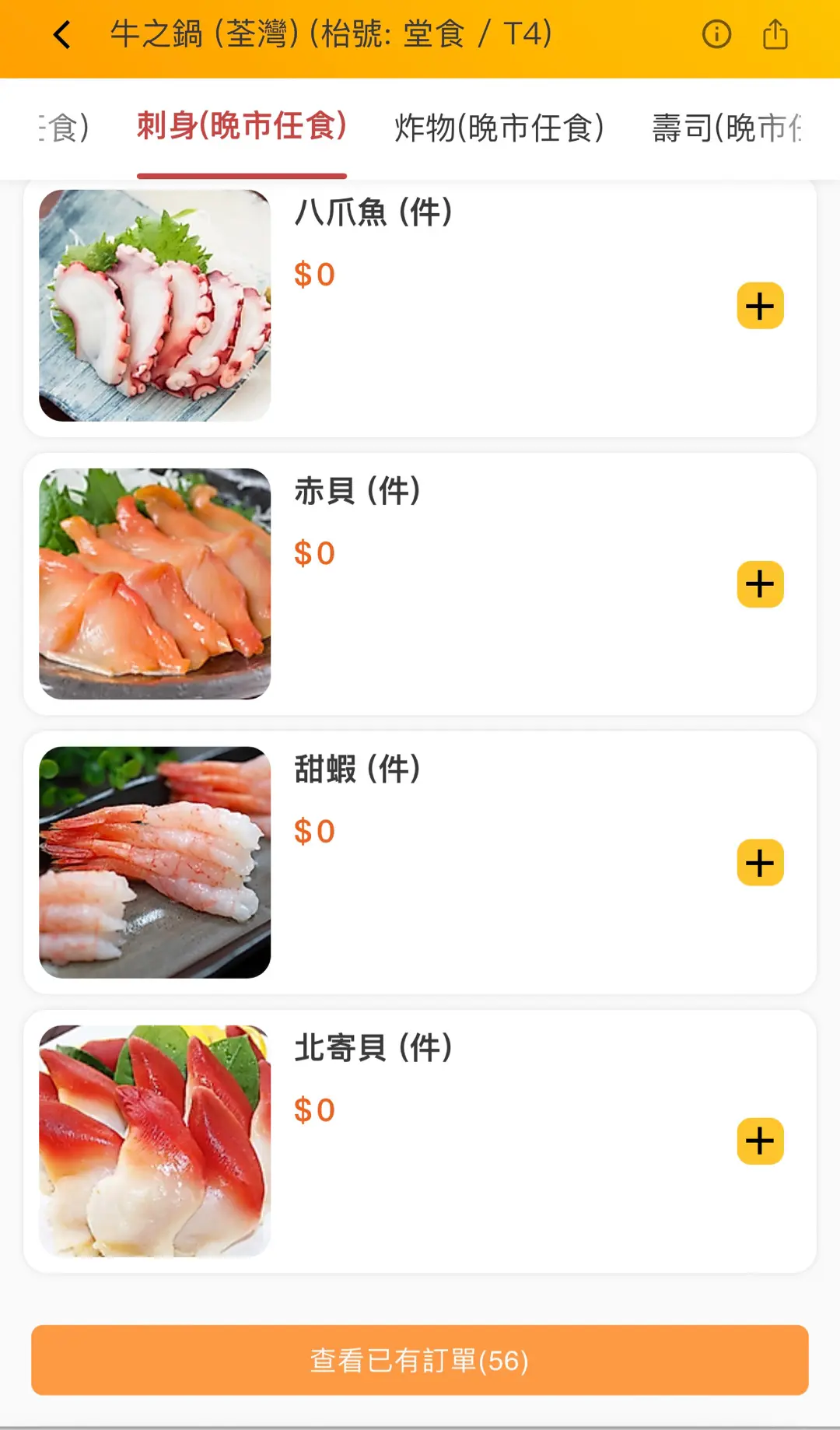Open the 北寄貝 (件) item photo
This screenshot has width=840, height=1430.
(155, 1141)
